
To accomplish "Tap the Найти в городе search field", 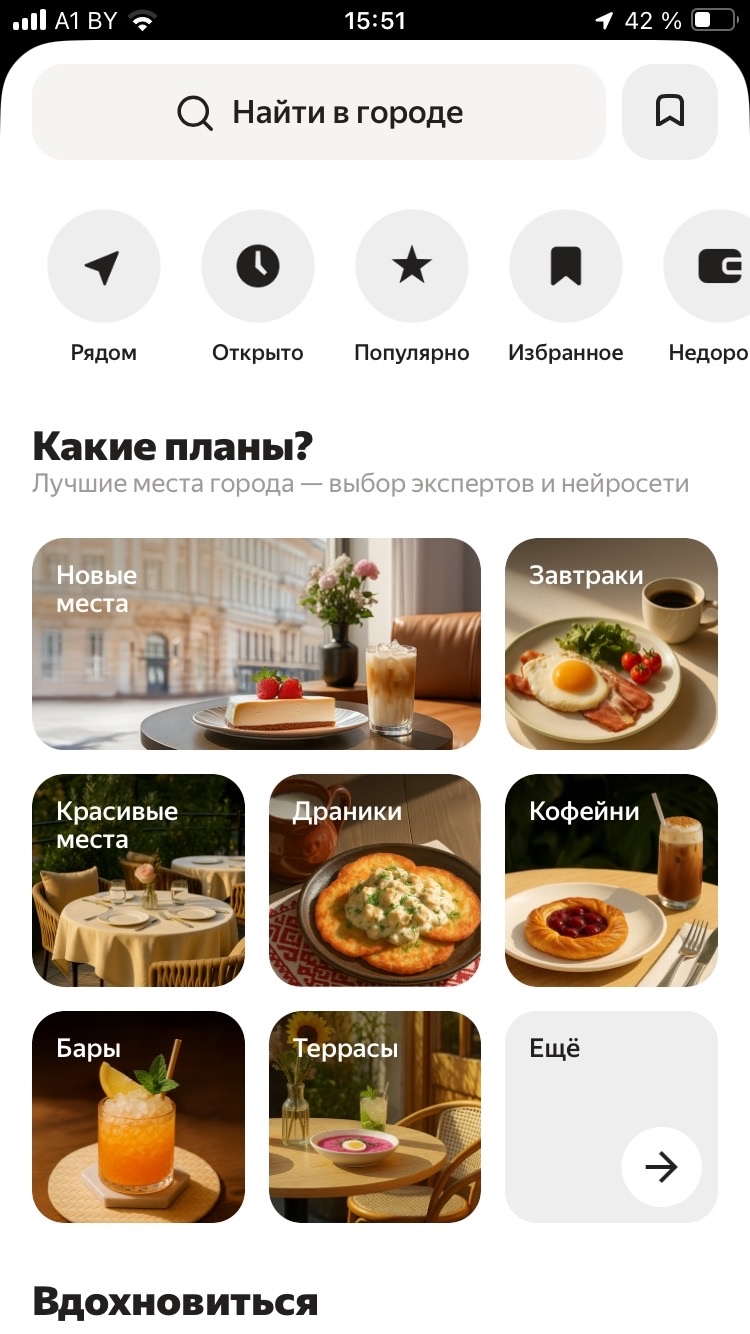I will (x=319, y=112).
